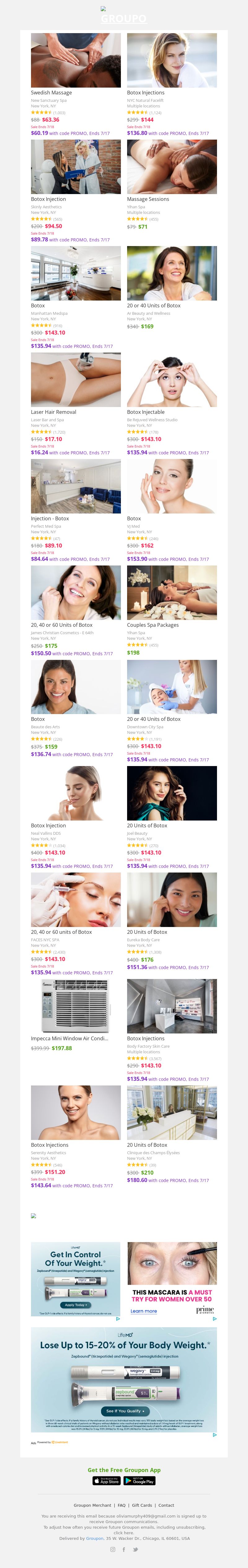Open the Swedish Massage deal at New Sanctuary Spa
The image size is (248, 1568).
point(76,60)
